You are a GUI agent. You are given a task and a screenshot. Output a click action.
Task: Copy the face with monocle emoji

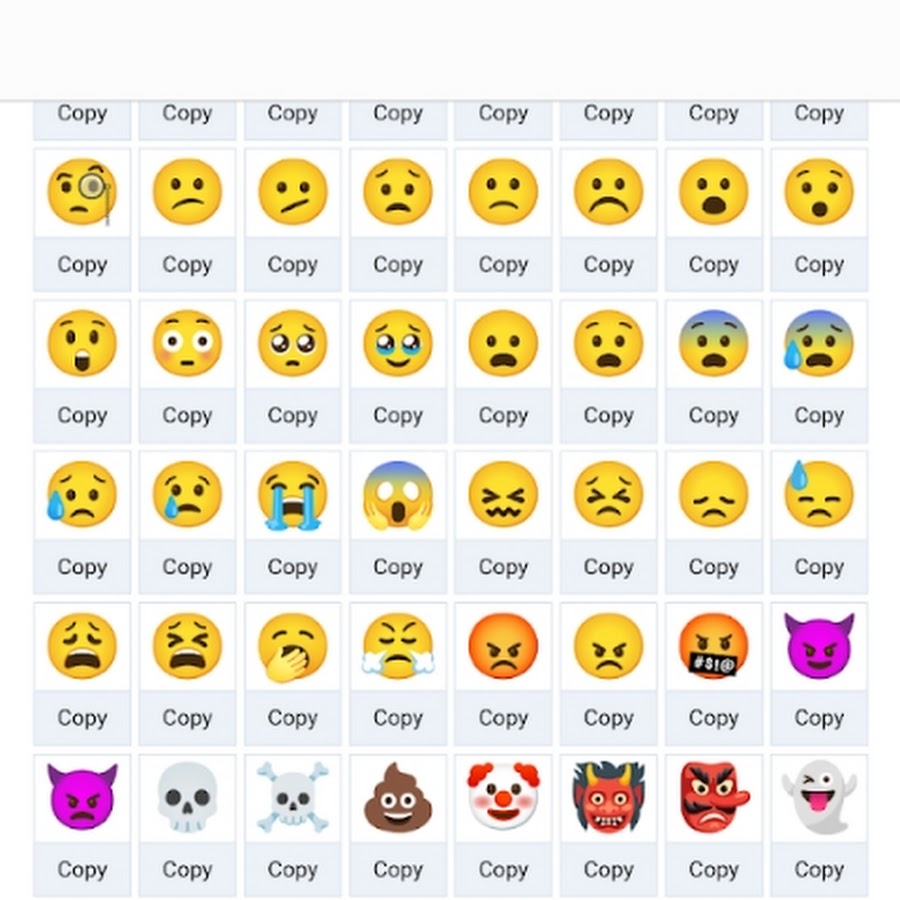pos(82,265)
